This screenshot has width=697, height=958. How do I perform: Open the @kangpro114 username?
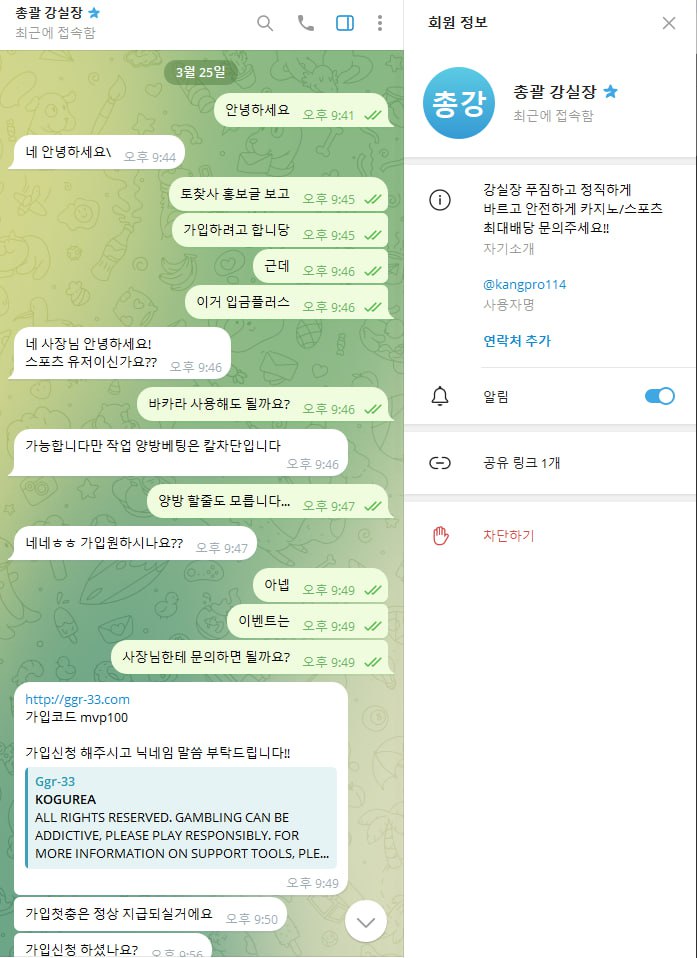(524, 284)
